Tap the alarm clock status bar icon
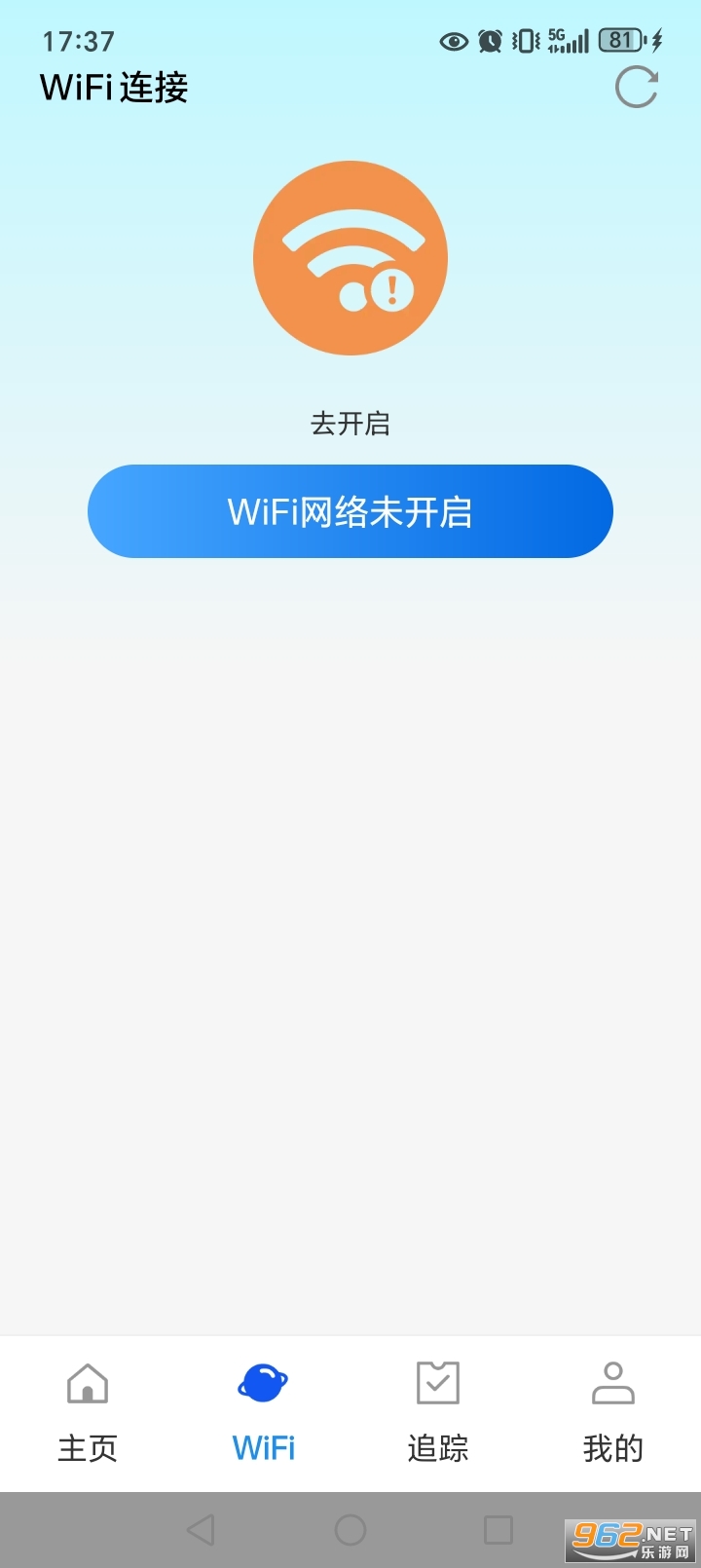The image size is (701, 1568). point(489,40)
